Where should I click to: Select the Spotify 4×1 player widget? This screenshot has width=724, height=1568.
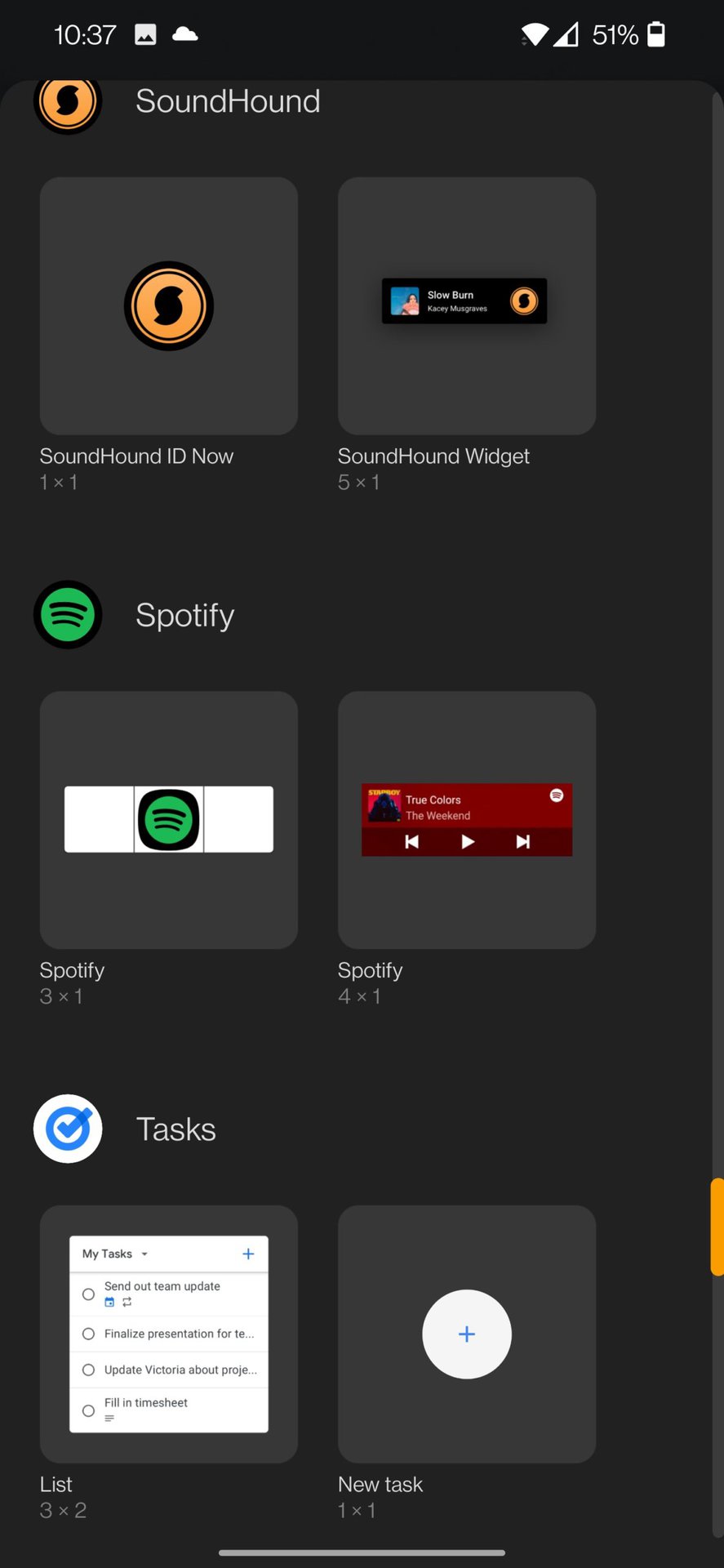[x=466, y=820]
